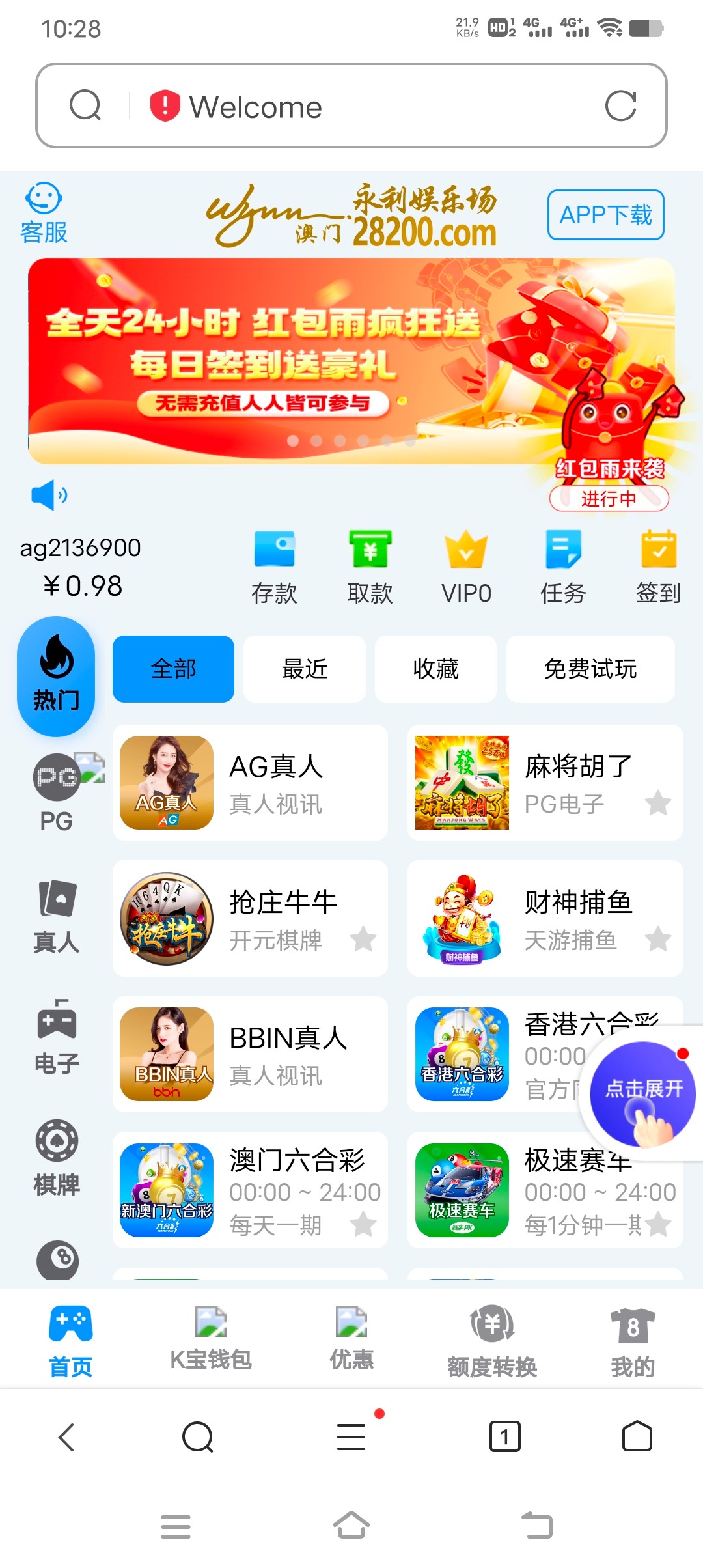Screen dimensions: 703x1568
Task: Tap the 点击展开 floating button
Action: tap(643, 1093)
